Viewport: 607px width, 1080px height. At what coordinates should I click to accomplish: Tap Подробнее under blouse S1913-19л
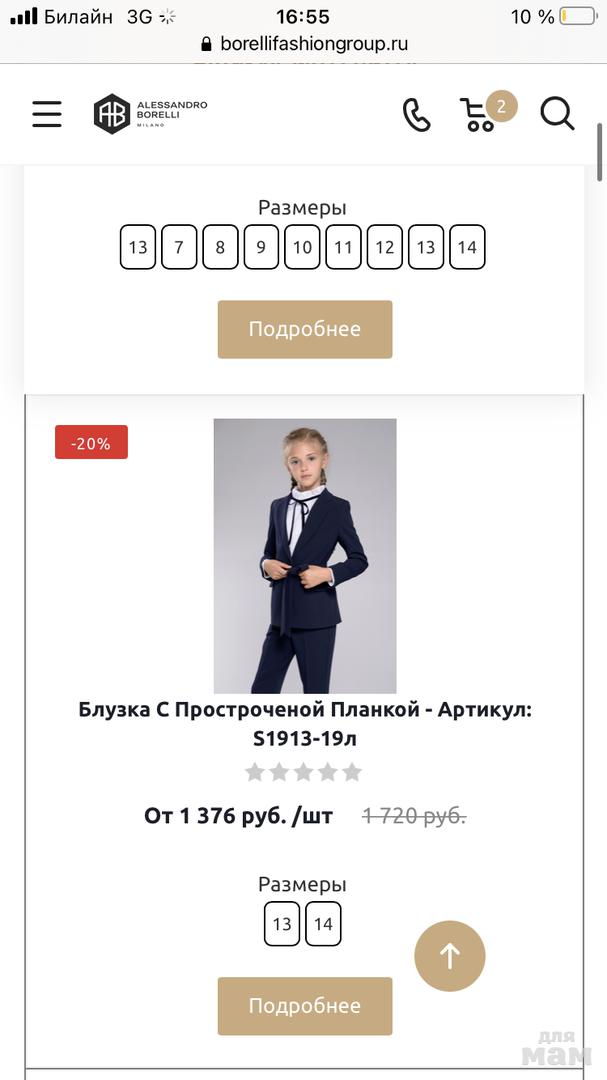(305, 1006)
